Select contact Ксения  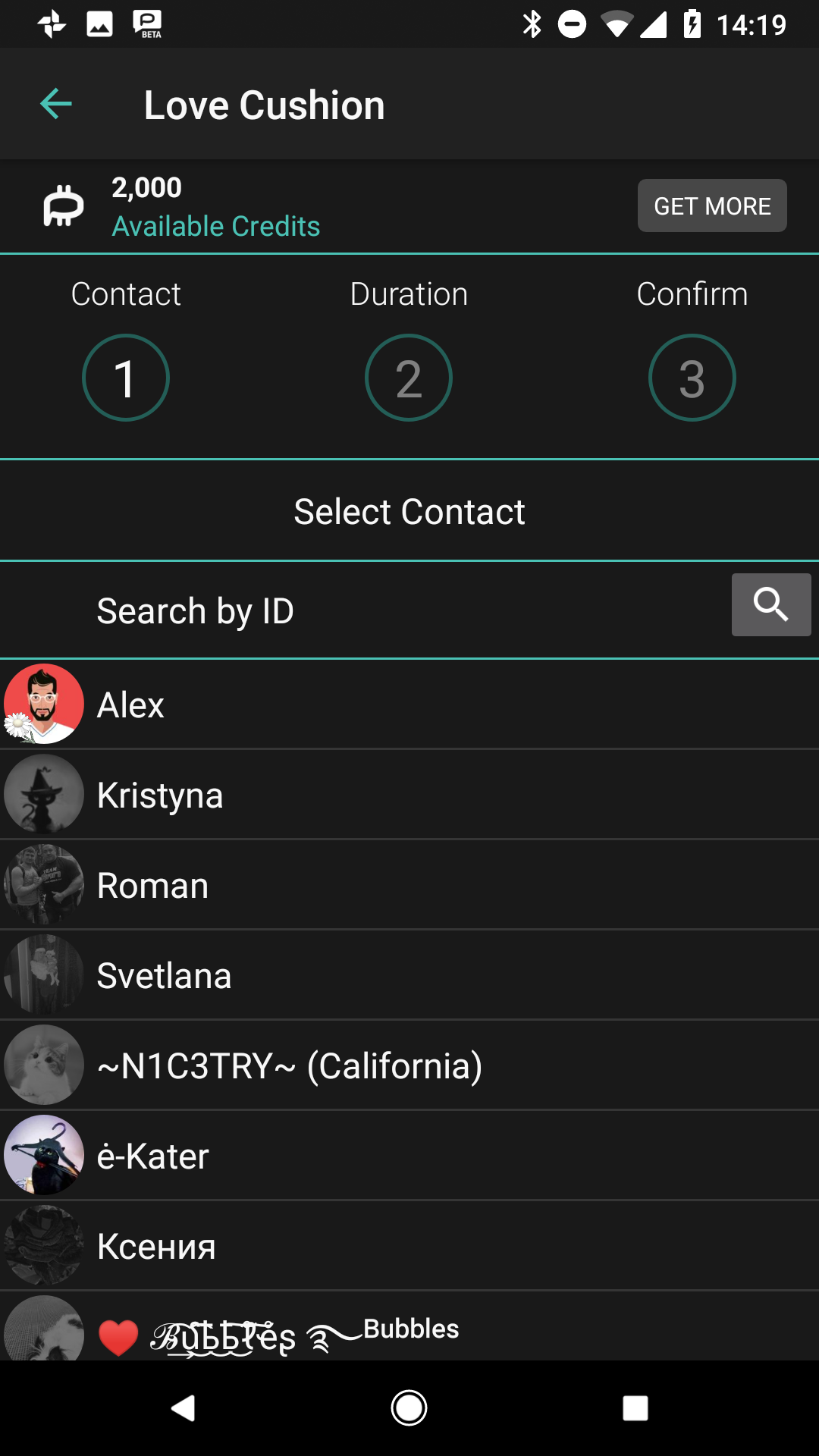click(409, 1246)
